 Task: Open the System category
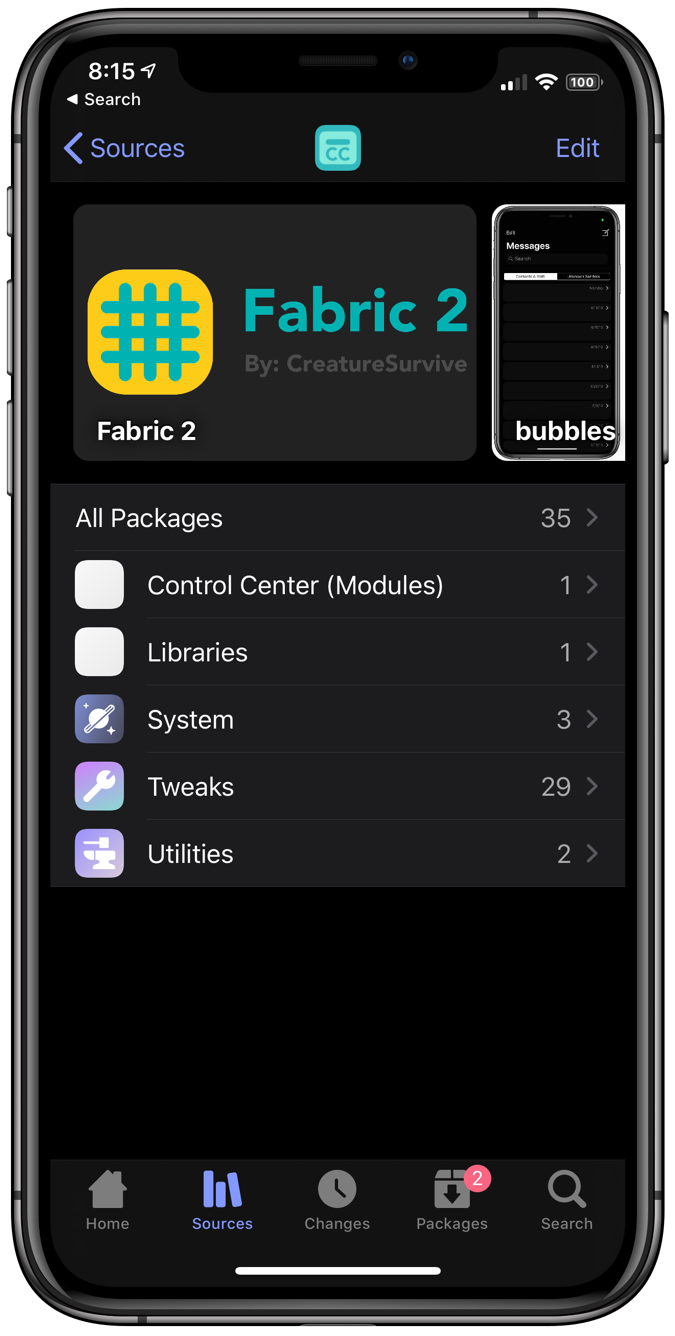337,719
